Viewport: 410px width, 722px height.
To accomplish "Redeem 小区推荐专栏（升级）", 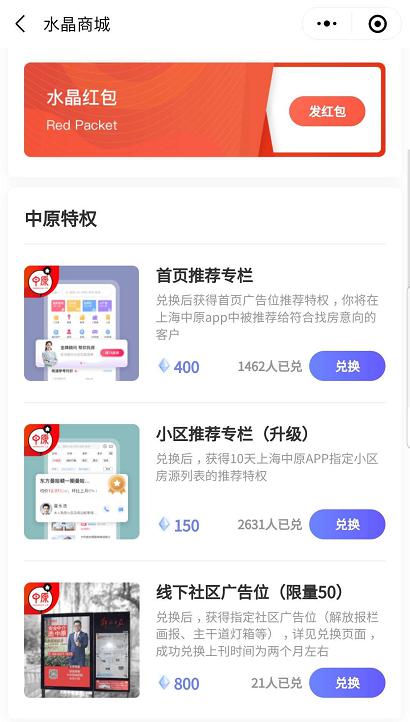I will coord(347,524).
